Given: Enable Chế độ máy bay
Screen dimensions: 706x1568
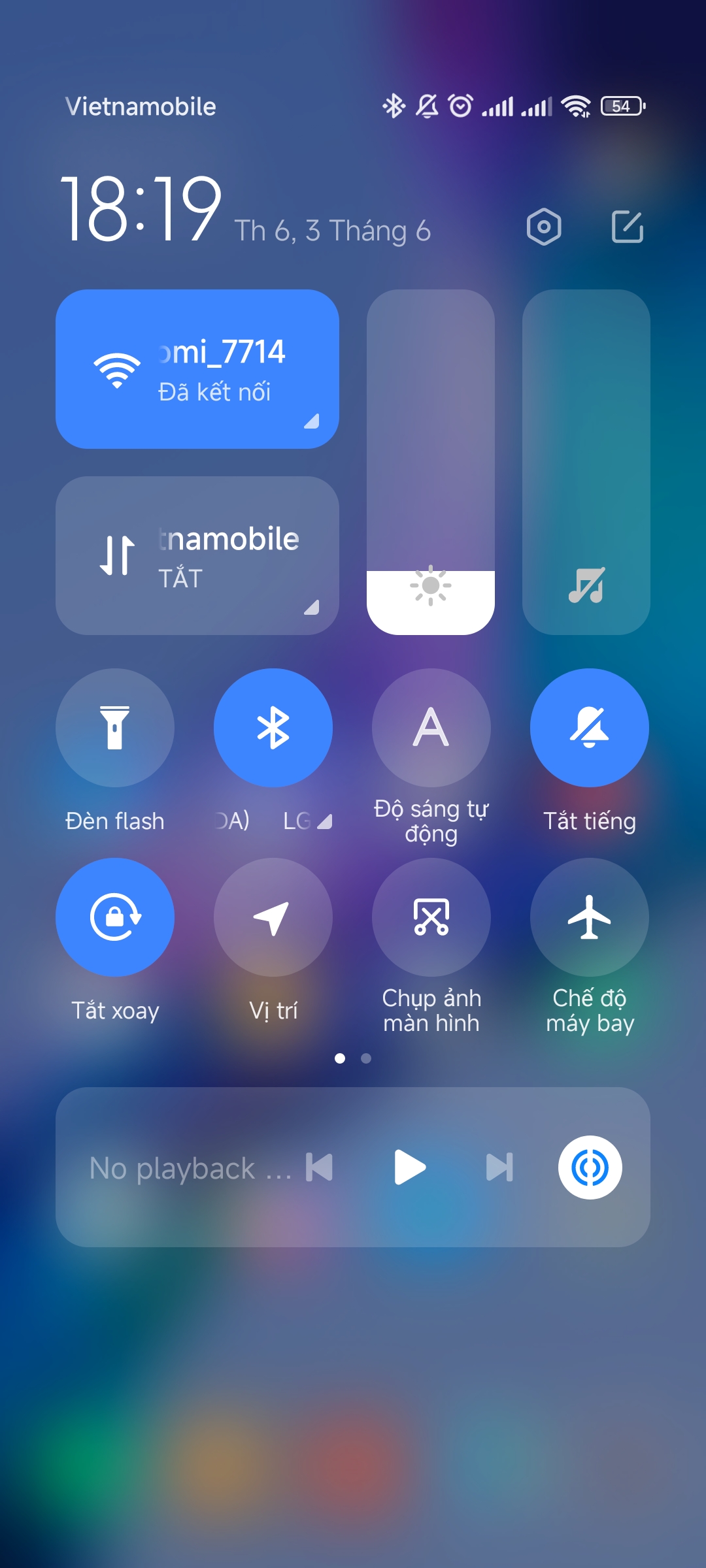Looking at the screenshot, I should [x=590, y=917].
